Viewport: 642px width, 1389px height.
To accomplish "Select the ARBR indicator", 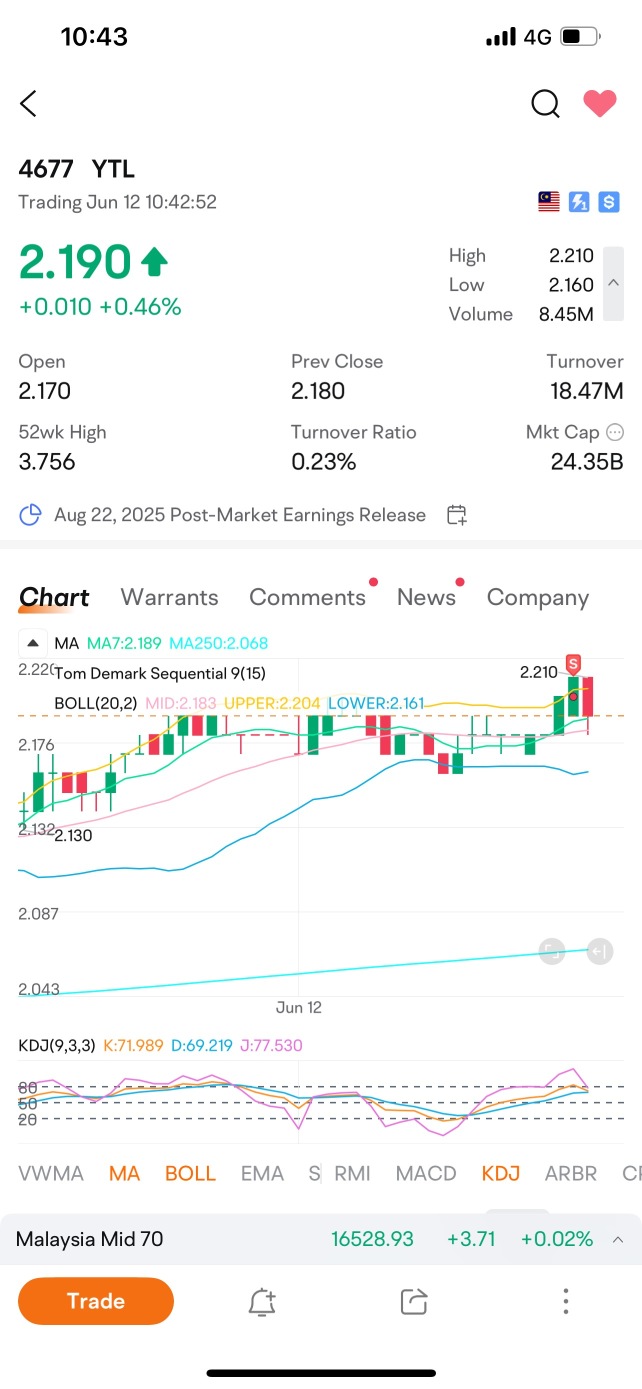I will [571, 1173].
